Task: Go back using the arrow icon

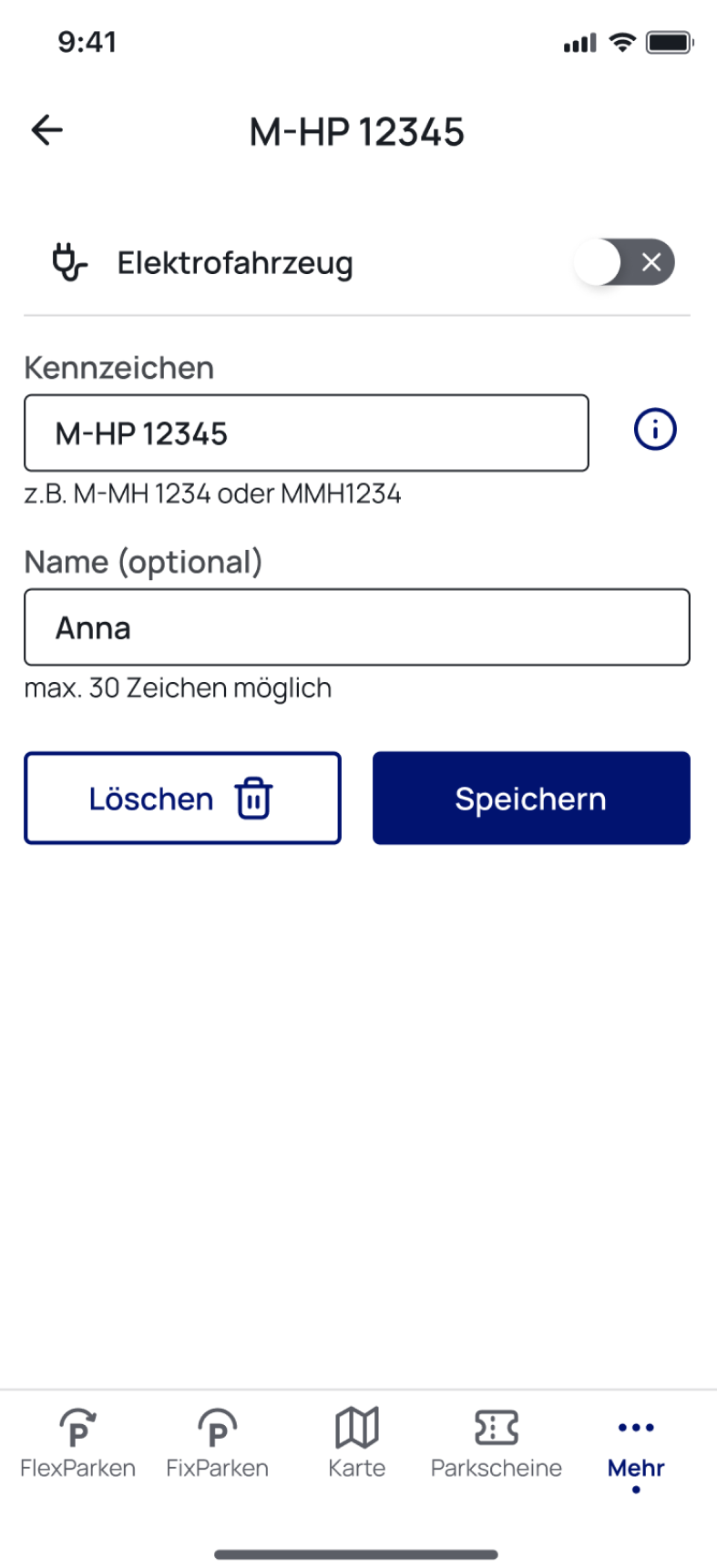Action: [47, 131]
